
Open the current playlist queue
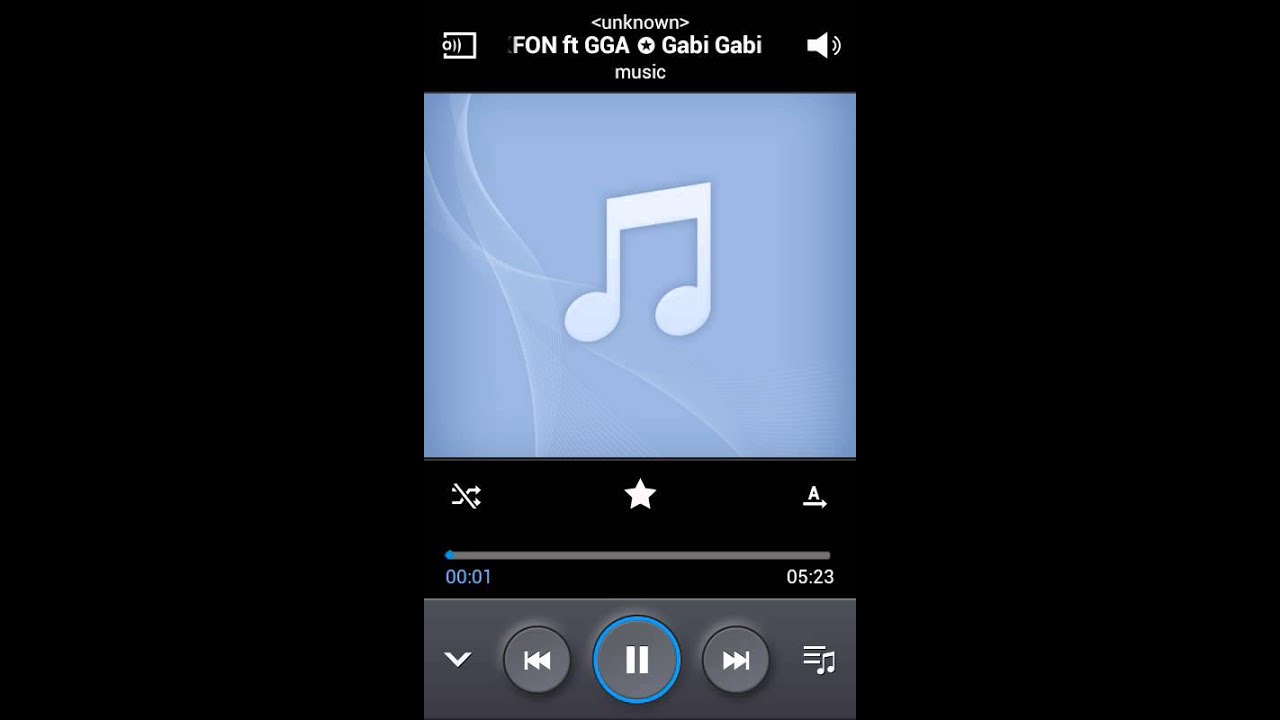819,660
